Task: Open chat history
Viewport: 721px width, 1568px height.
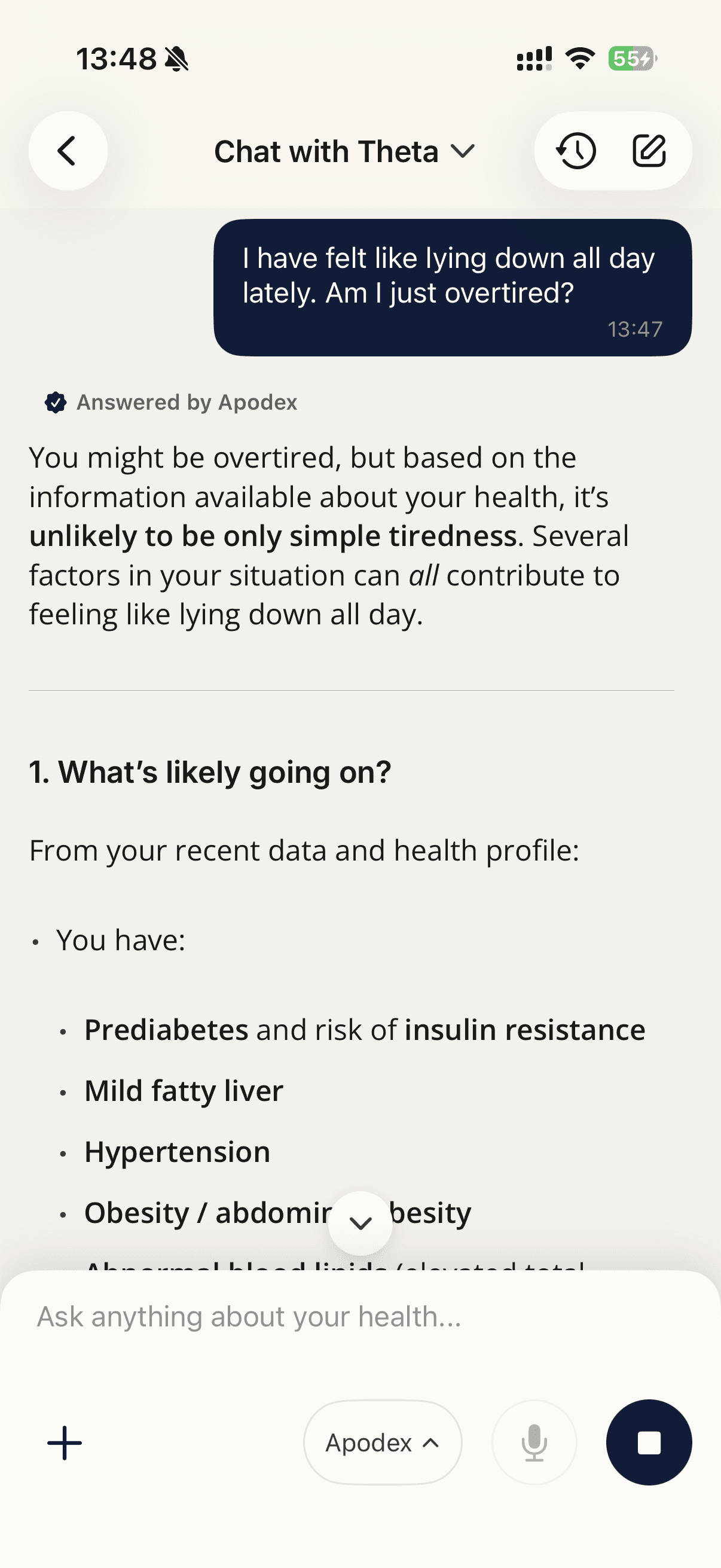Action: coord(576,151)
